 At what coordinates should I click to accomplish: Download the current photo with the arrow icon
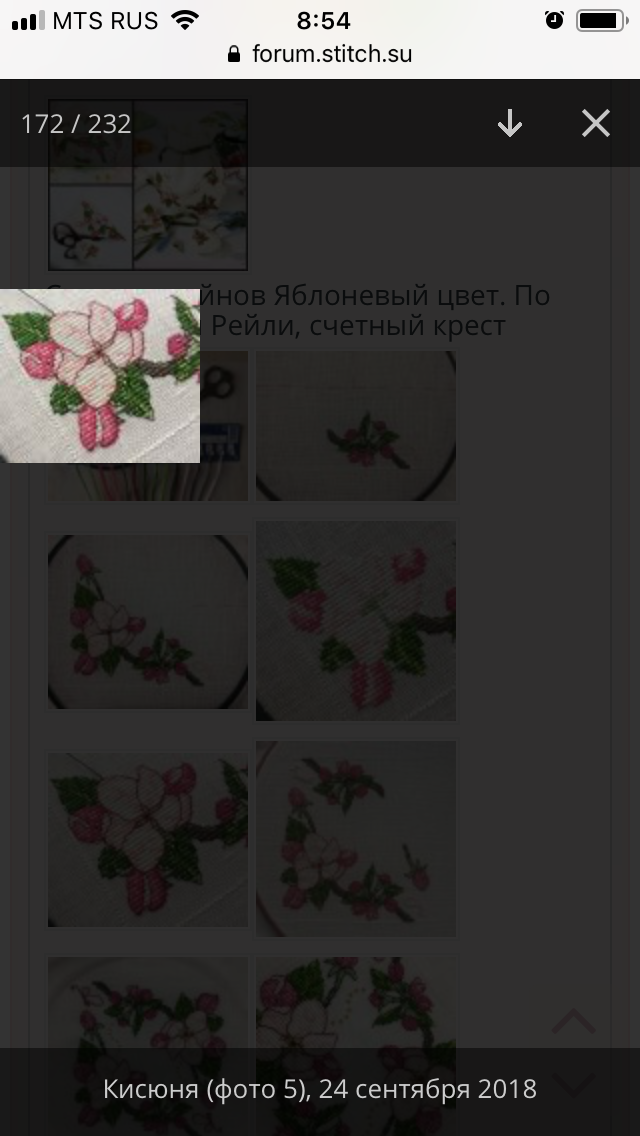(x=510, y=124)
